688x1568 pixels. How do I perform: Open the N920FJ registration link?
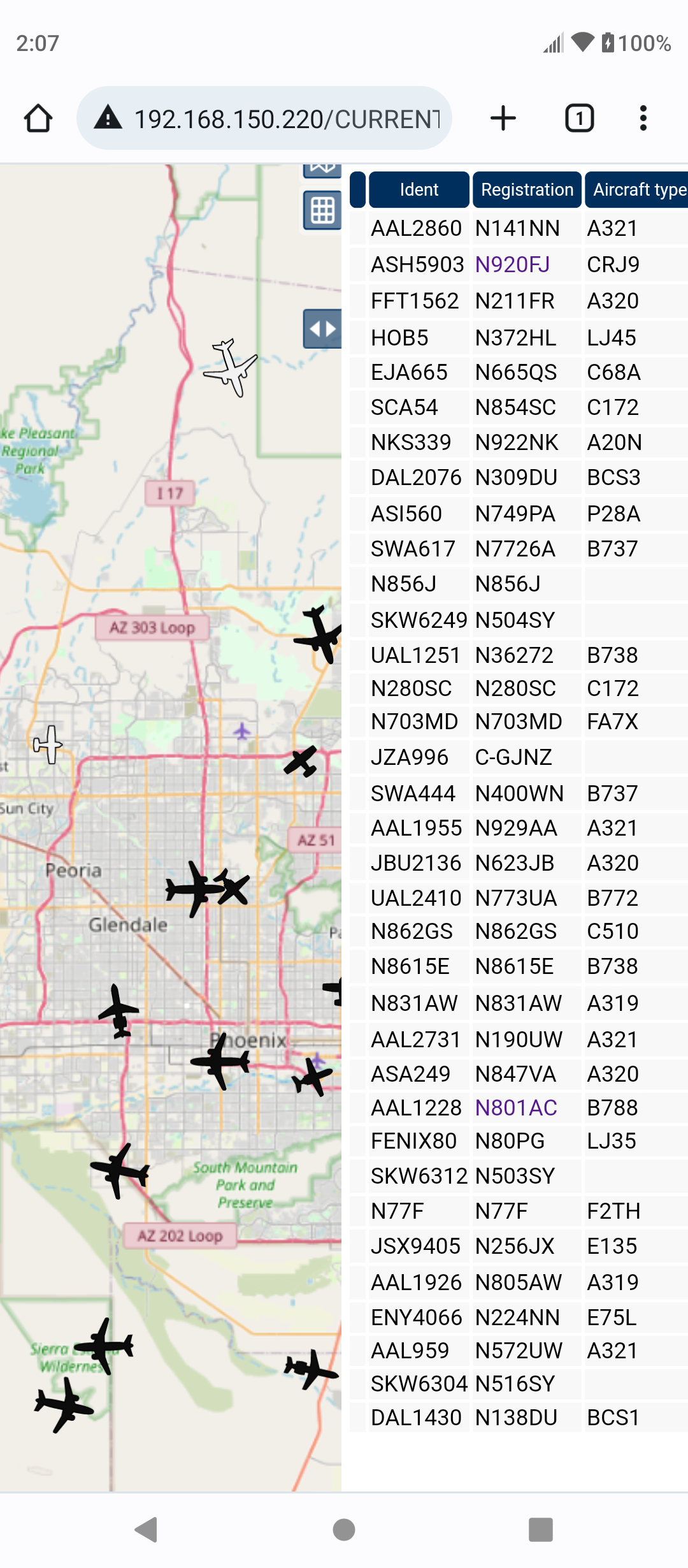click(512, 265)
